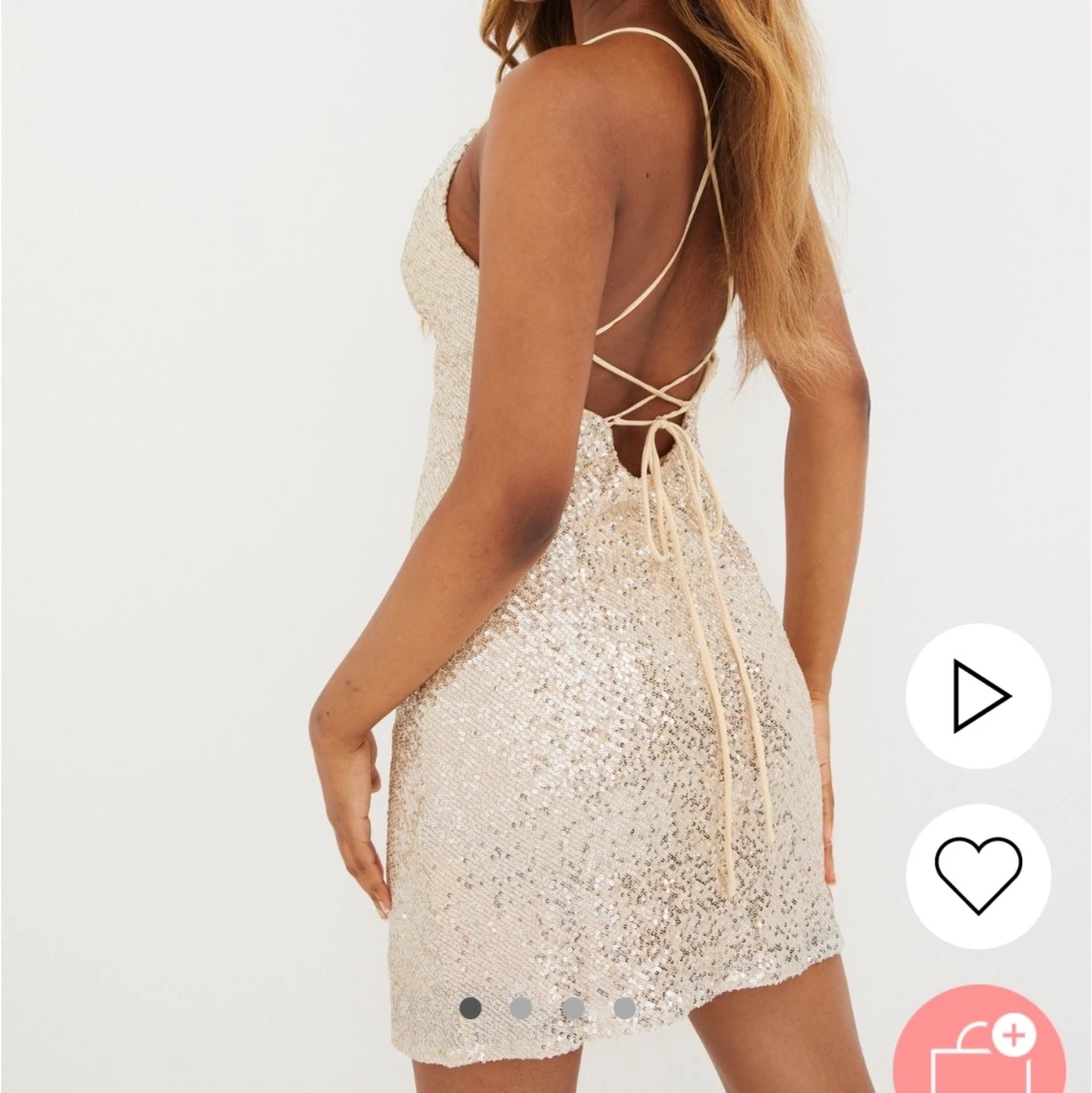Jump to the second image dot
Screen dimensions: 1092x1093
pyautogui.click(x=521, y=1009)
